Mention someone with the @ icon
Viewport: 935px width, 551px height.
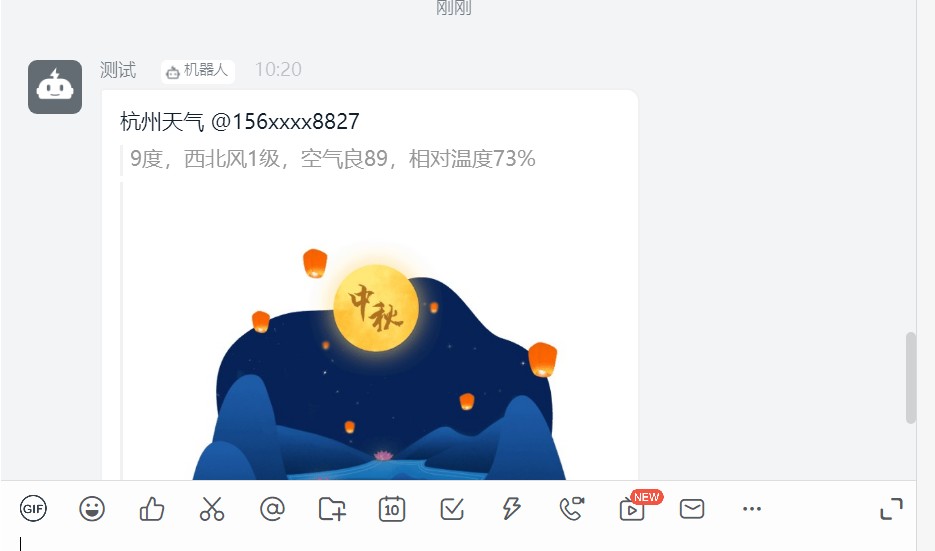pyautogui.click(x=272, y=509)
